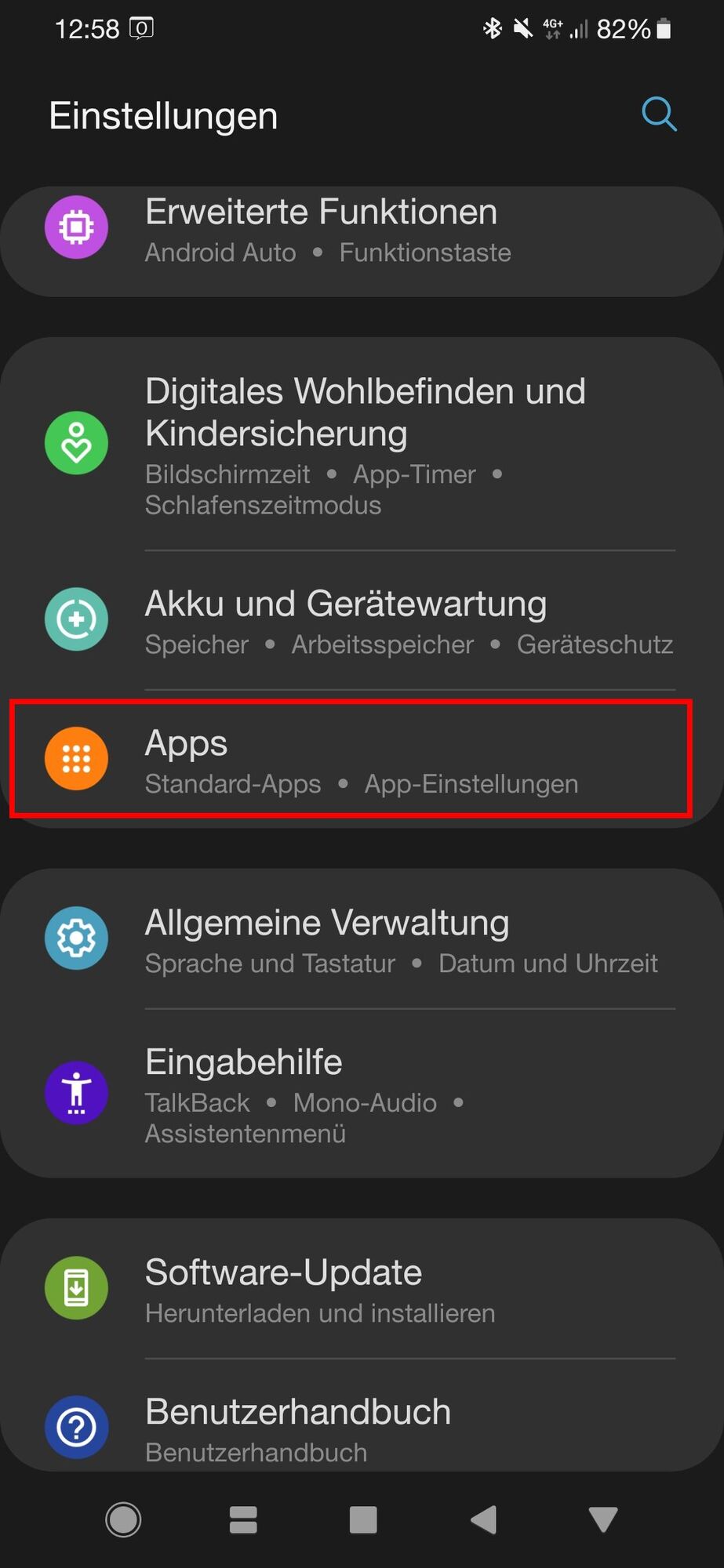
Task: Open the Apps settings row
Action: [351, 760]
